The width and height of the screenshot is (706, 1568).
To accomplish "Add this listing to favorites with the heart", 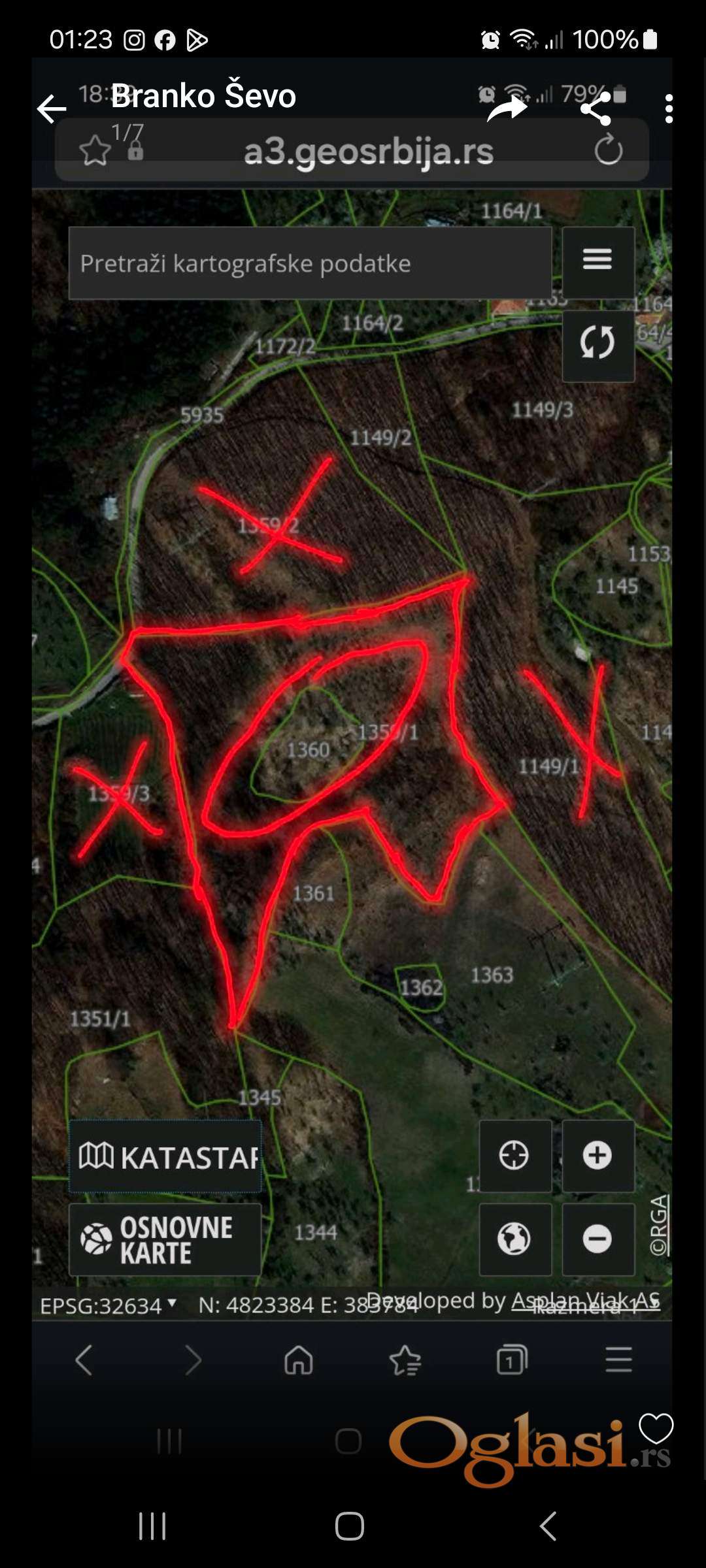I will point(656,1428).
